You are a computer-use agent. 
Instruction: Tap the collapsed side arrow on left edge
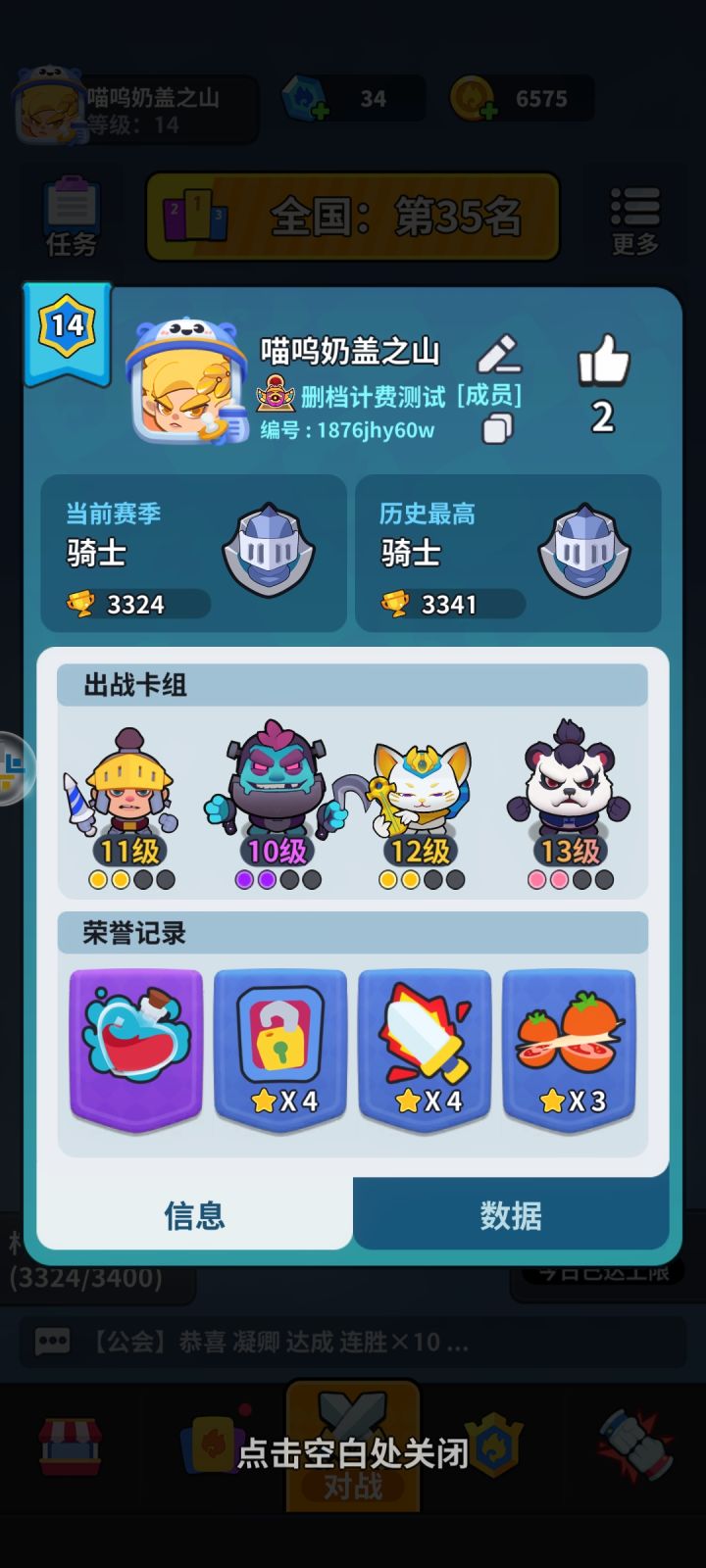(x=12, y=769)
